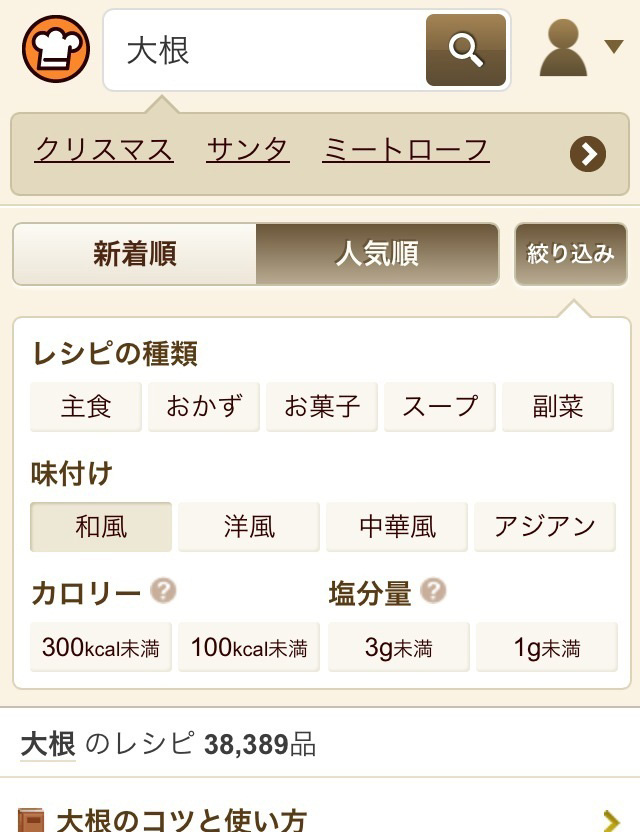
Task: Switch to the 新着順 sort tab
Action: (x=135, y=254)
